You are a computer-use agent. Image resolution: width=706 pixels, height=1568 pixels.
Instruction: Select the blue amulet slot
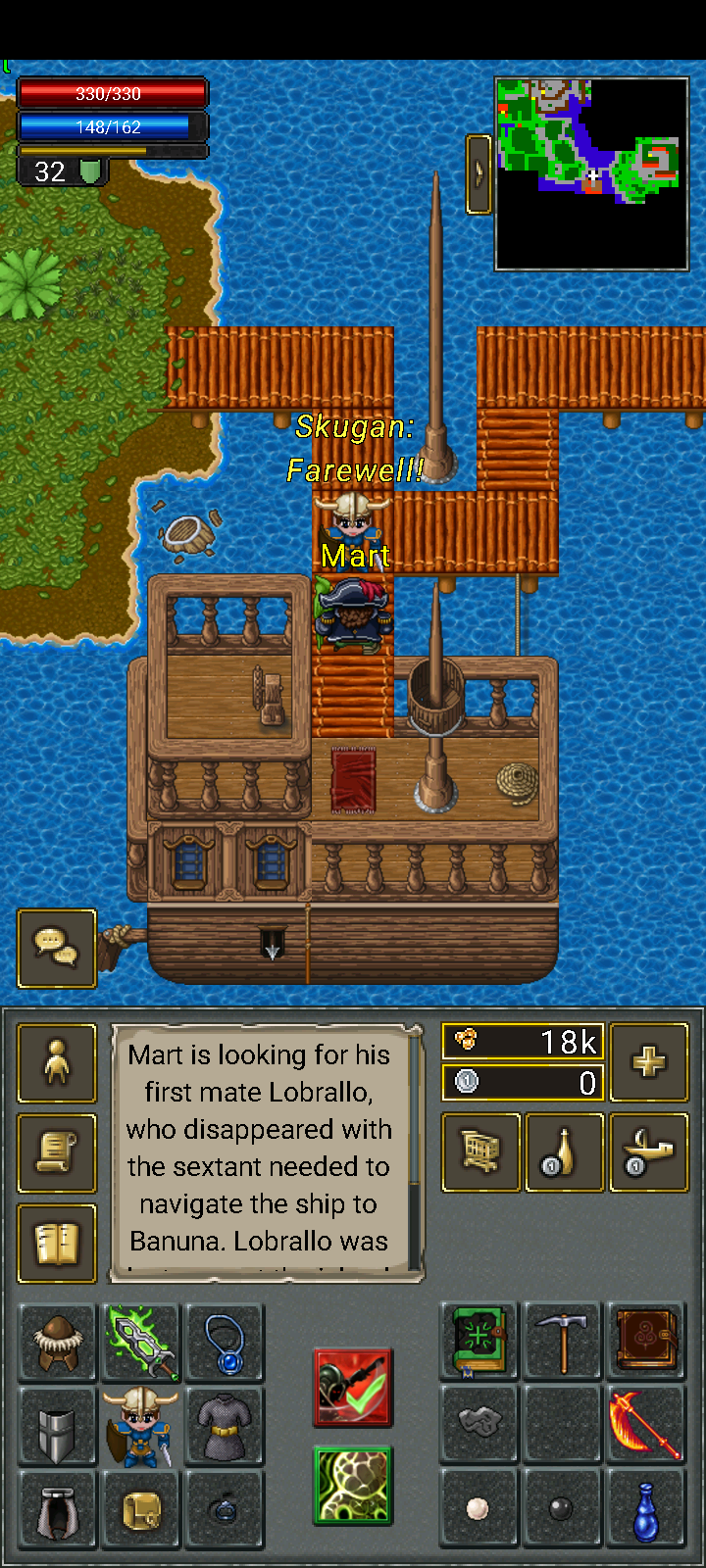coord(225,1343)
